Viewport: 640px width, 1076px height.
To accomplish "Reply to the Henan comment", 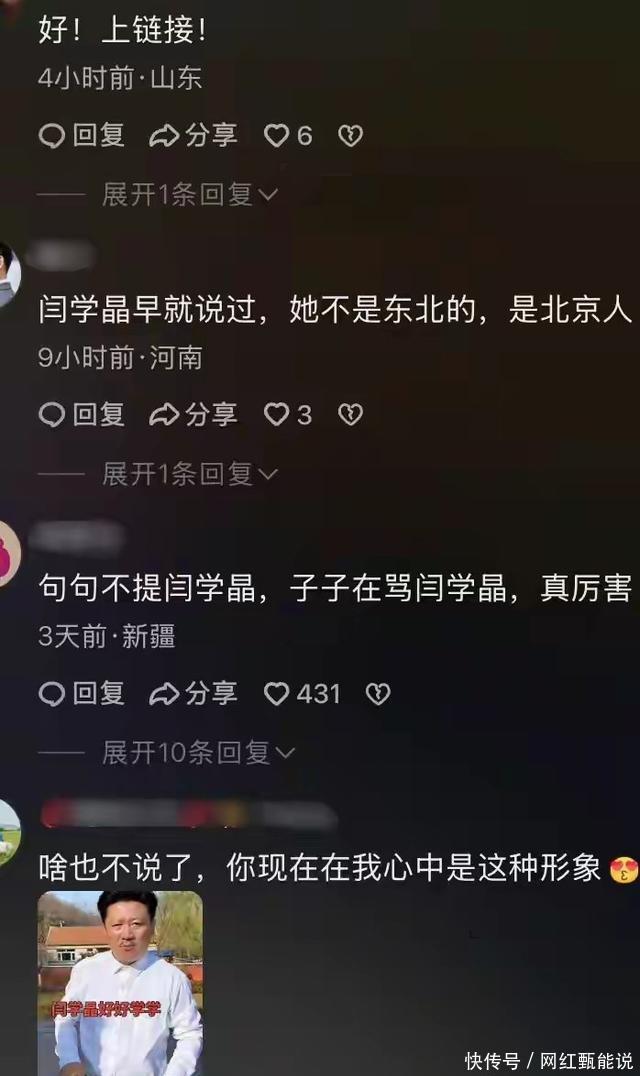I will 81,414.
